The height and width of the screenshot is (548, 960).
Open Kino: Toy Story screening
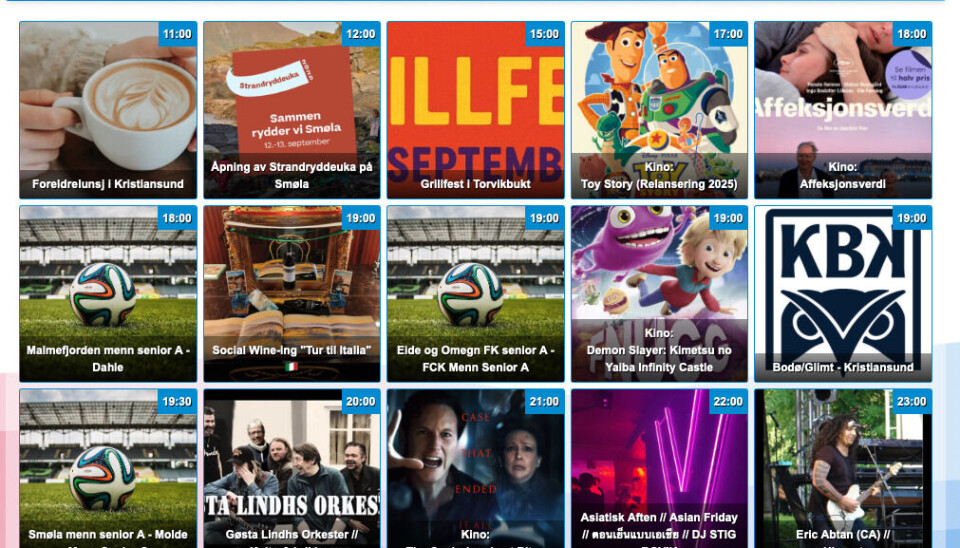[x=659, y=110]
